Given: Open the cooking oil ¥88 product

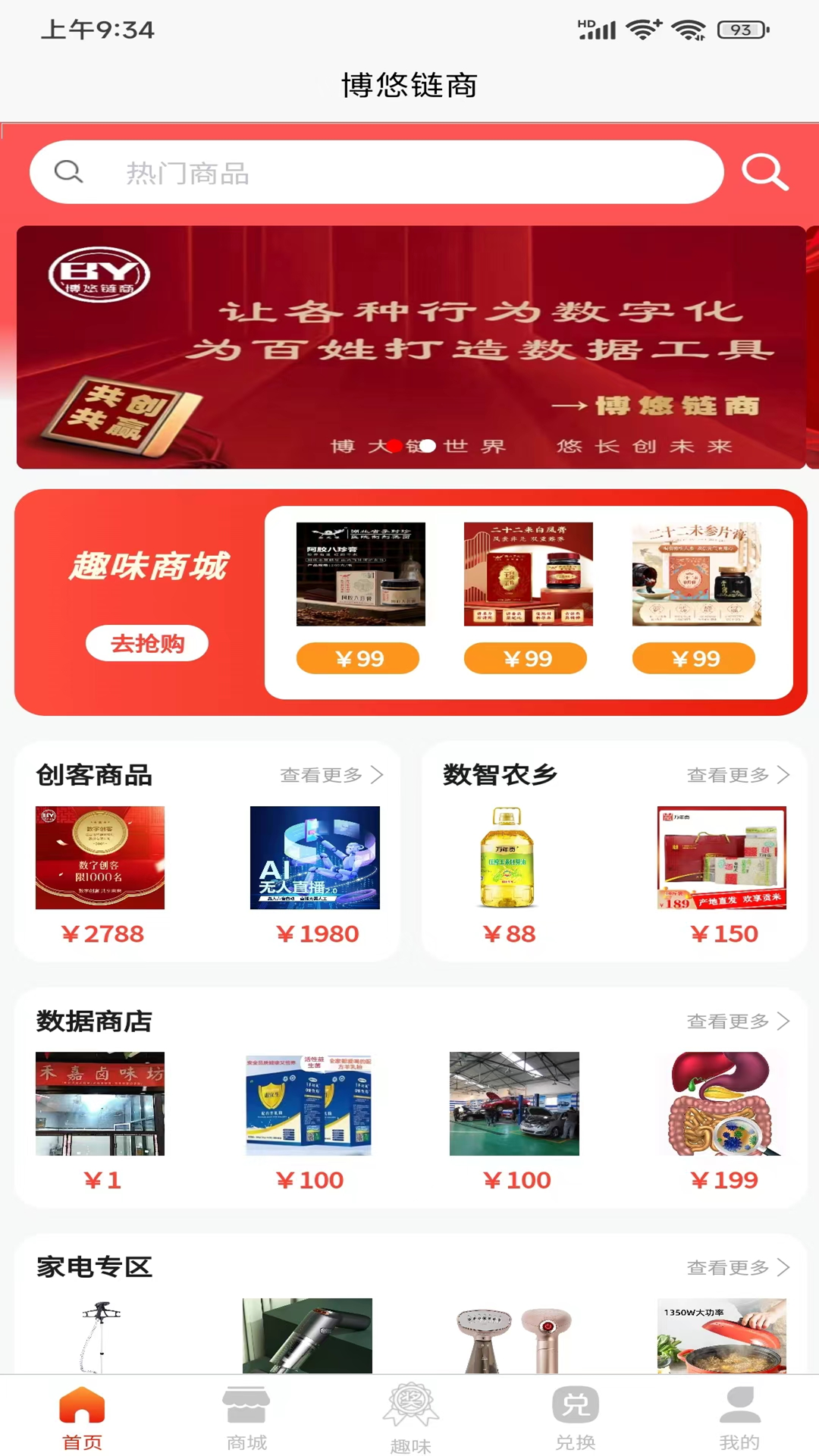Looking at the screenshot, I should 508,858.
